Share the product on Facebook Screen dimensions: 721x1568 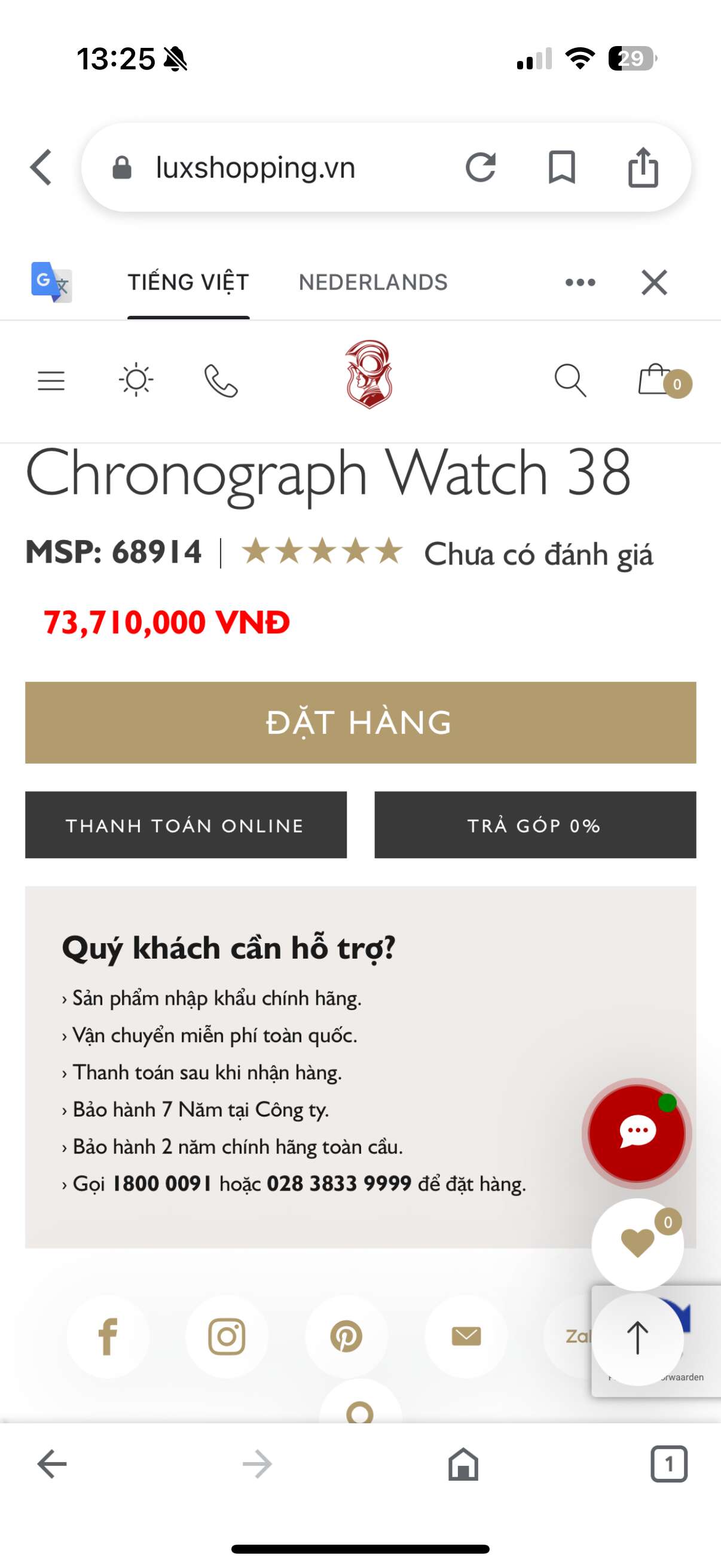(108, 1337)
